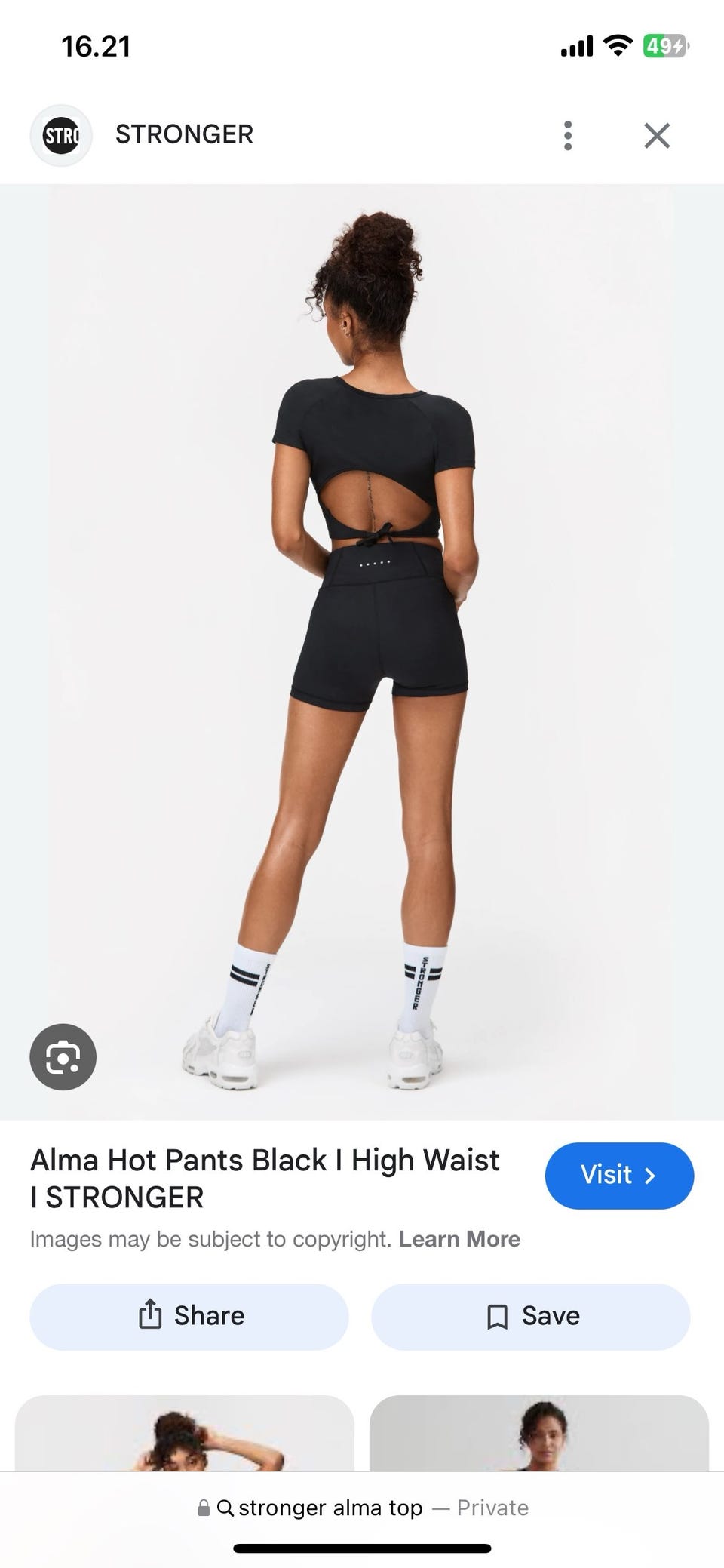Tap the STRONGER source logo

(x=61, y=136)
